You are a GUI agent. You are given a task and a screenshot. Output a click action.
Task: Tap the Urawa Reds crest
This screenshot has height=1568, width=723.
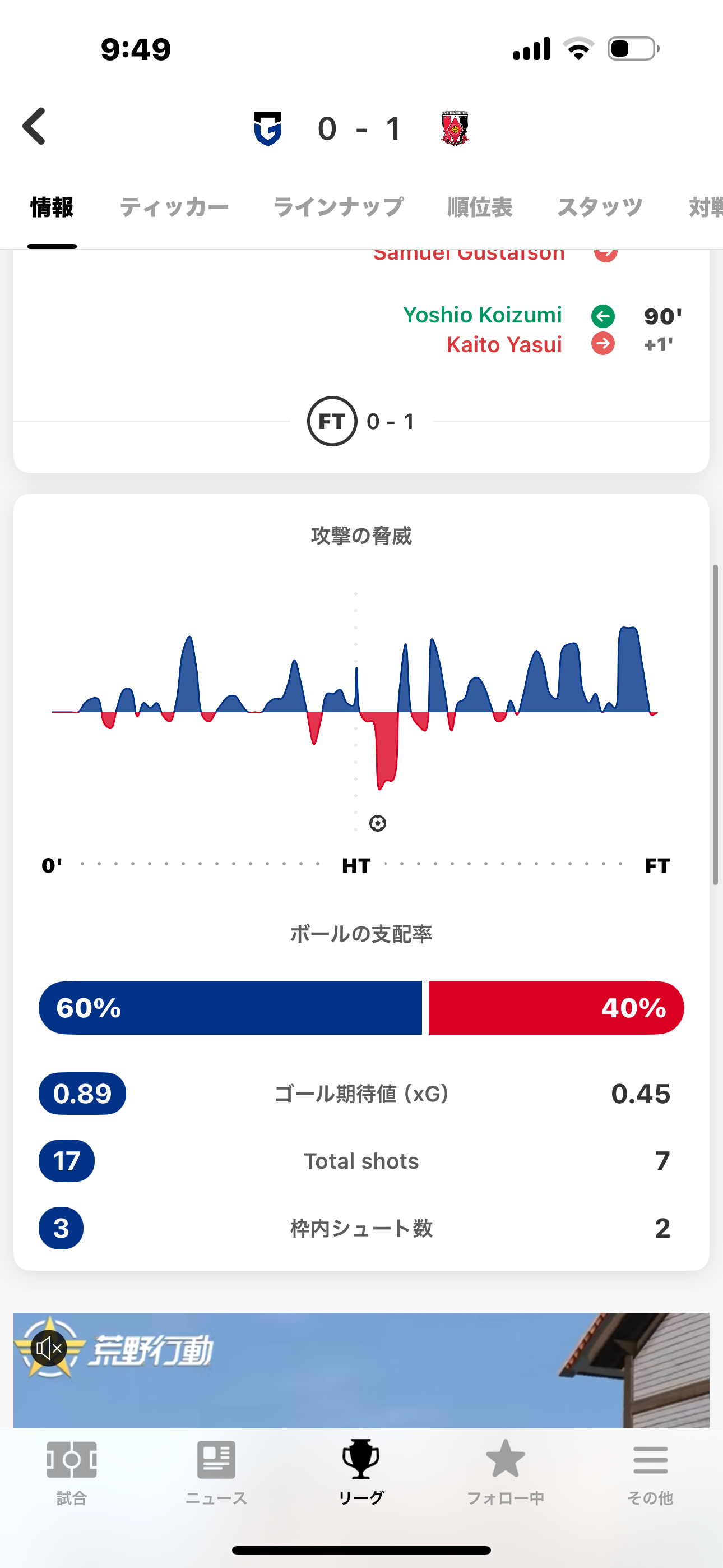point(455,128)
